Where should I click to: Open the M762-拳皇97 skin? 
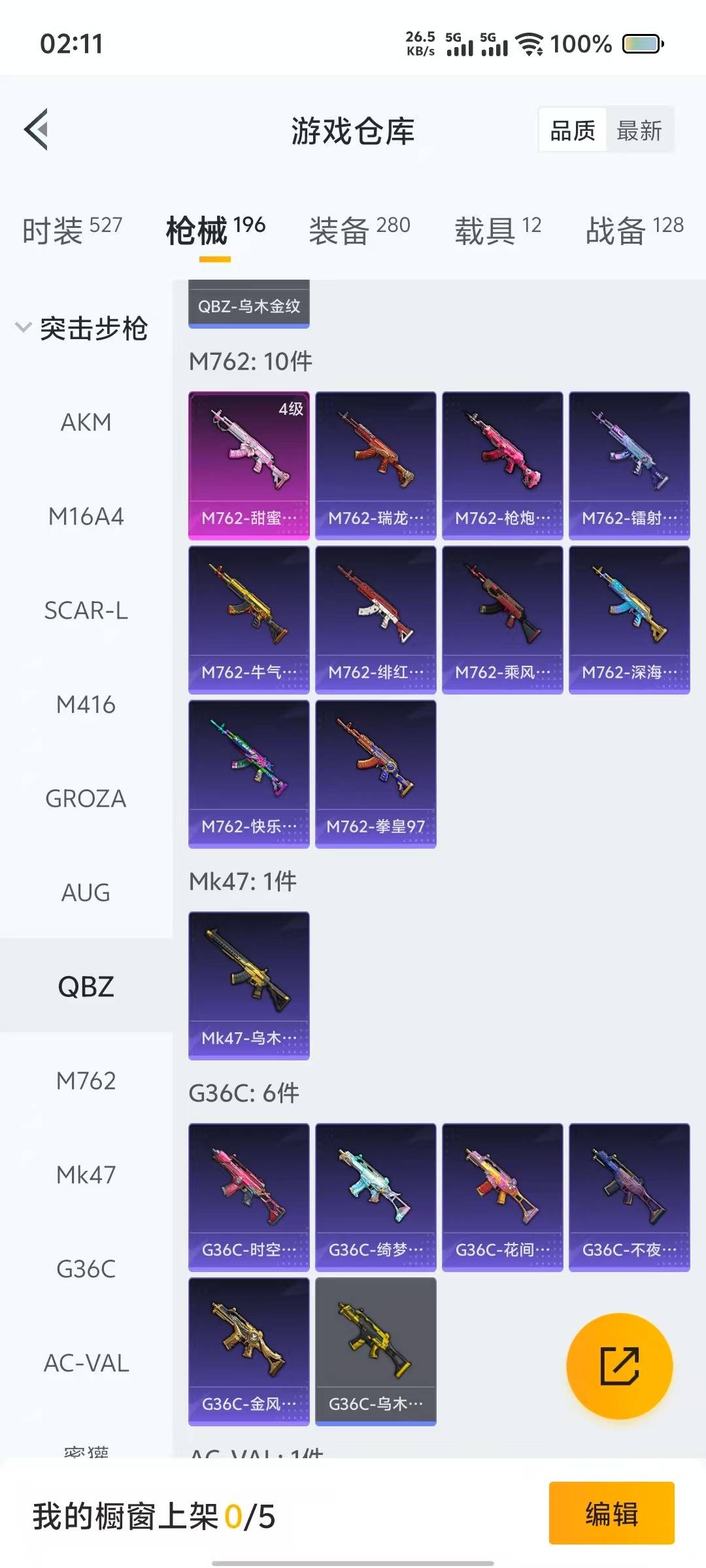pos(375,774)
